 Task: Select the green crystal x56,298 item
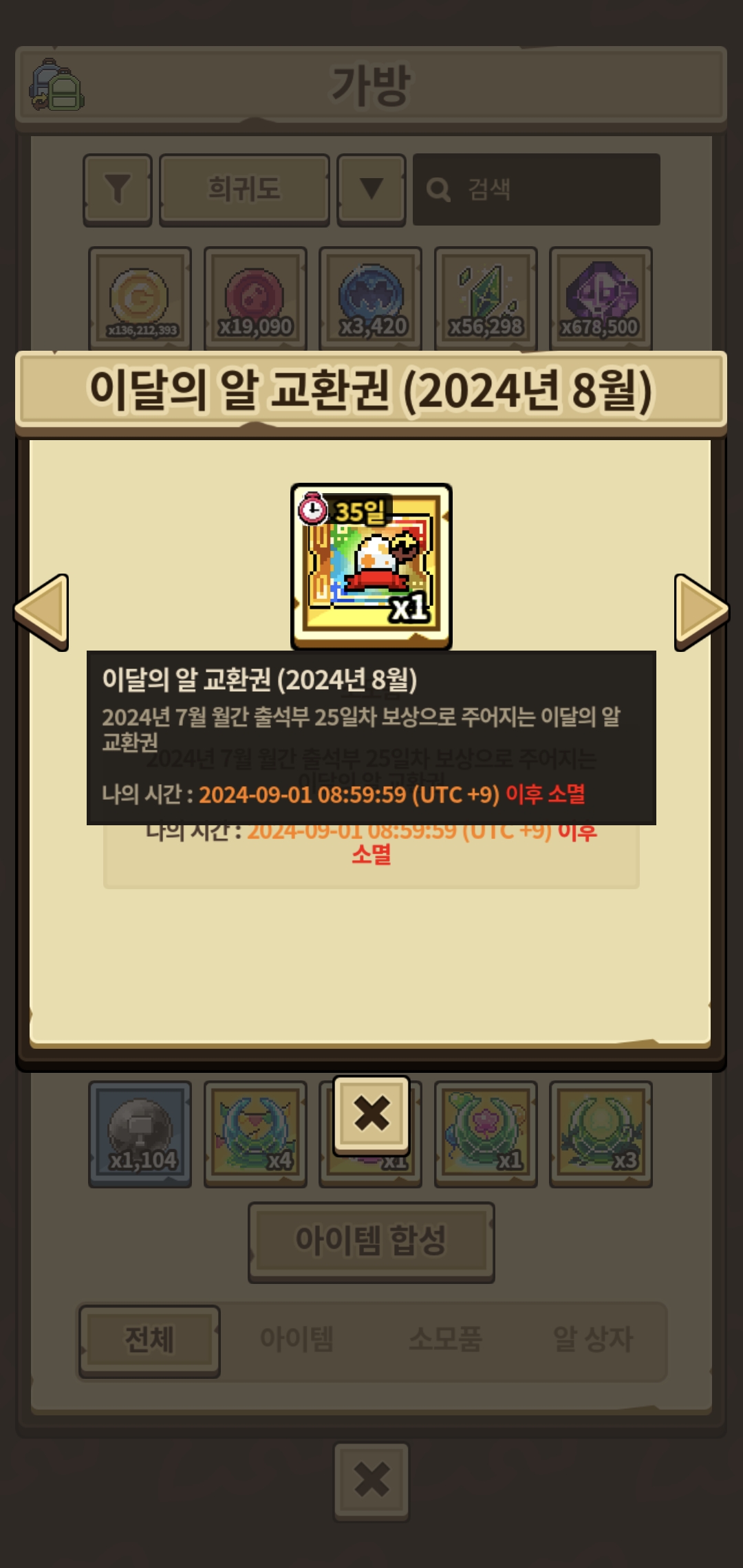(x=486, y=298)
